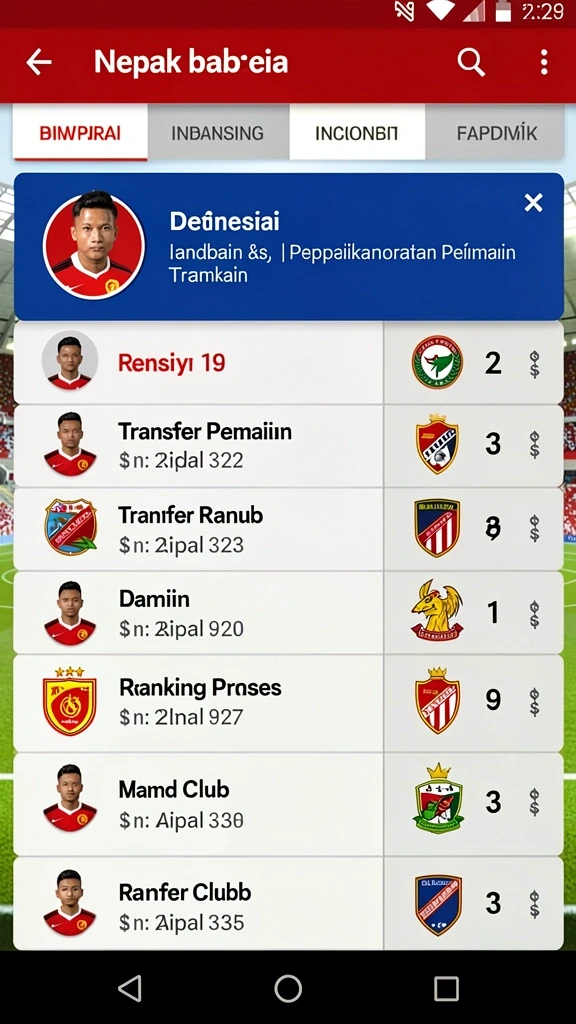The height and width of the screenshot is (1024, 576).
Task: Select the INCIONBIT tab
Action: pos(357,133)
